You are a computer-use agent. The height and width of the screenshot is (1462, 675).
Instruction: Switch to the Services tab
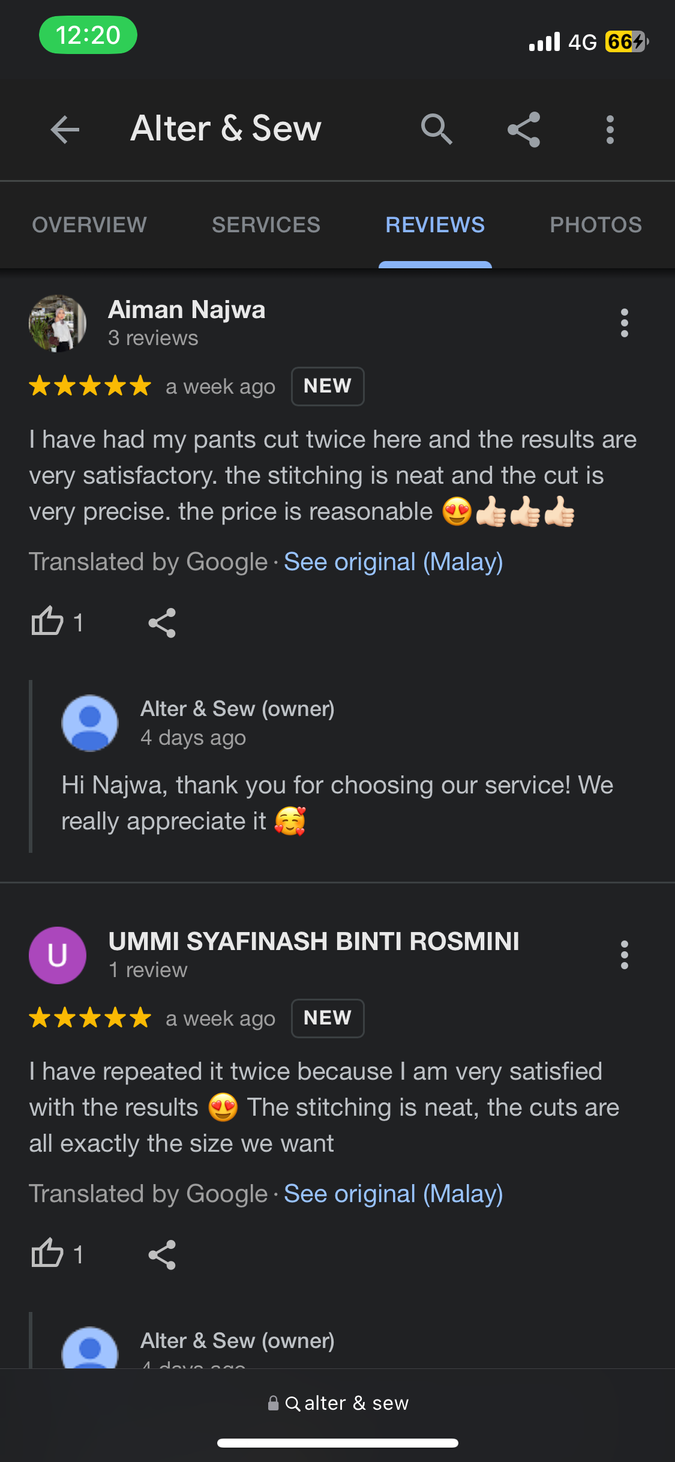(266, 225)
